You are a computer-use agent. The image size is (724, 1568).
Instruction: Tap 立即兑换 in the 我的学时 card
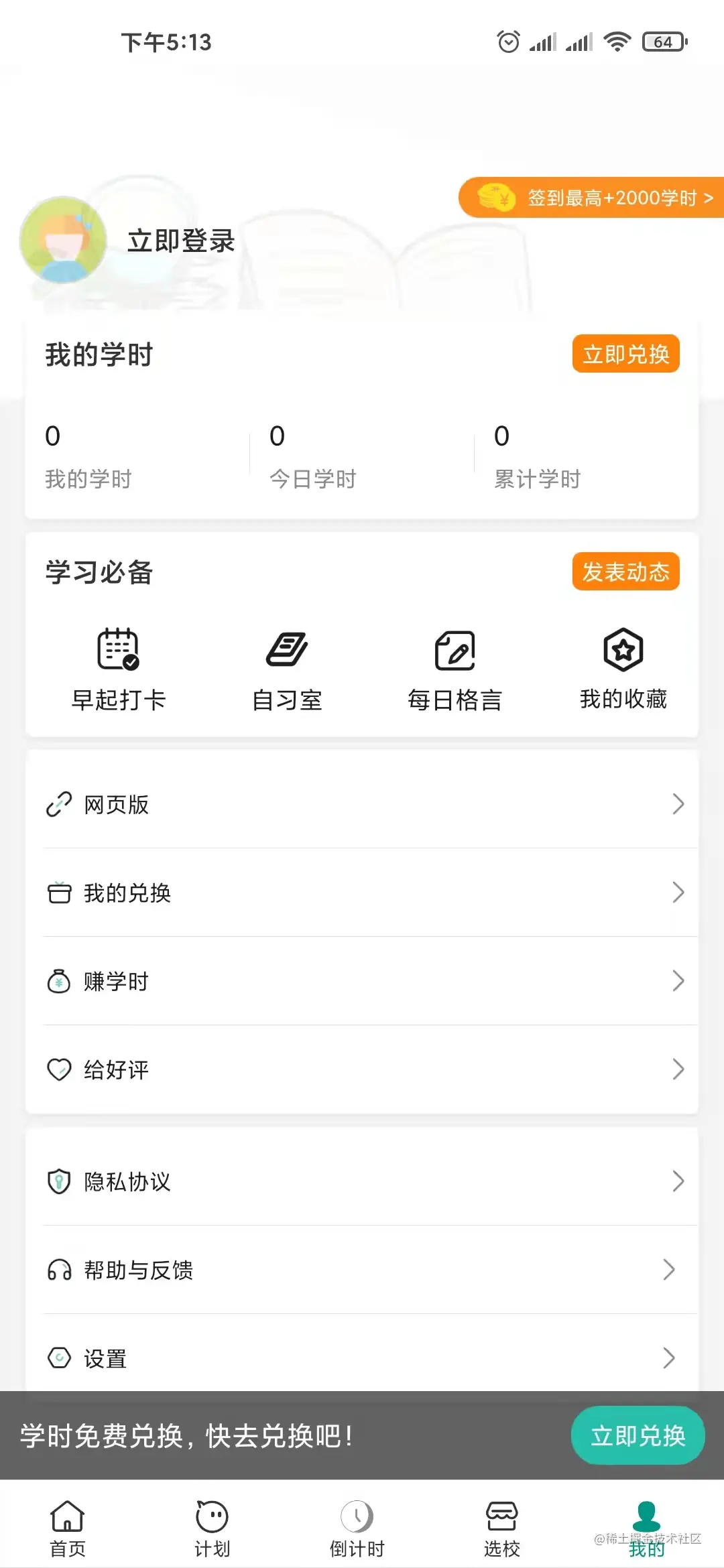(625, 354)
